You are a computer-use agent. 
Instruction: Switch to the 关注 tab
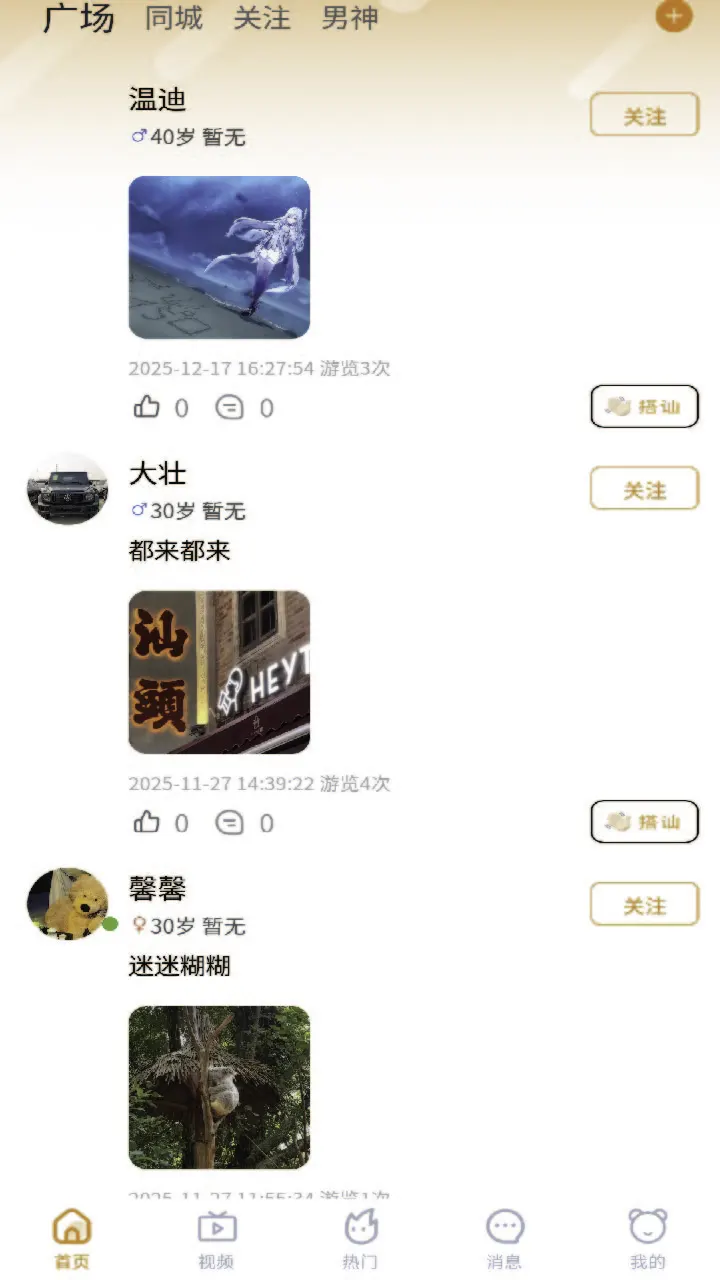point(262,18)
